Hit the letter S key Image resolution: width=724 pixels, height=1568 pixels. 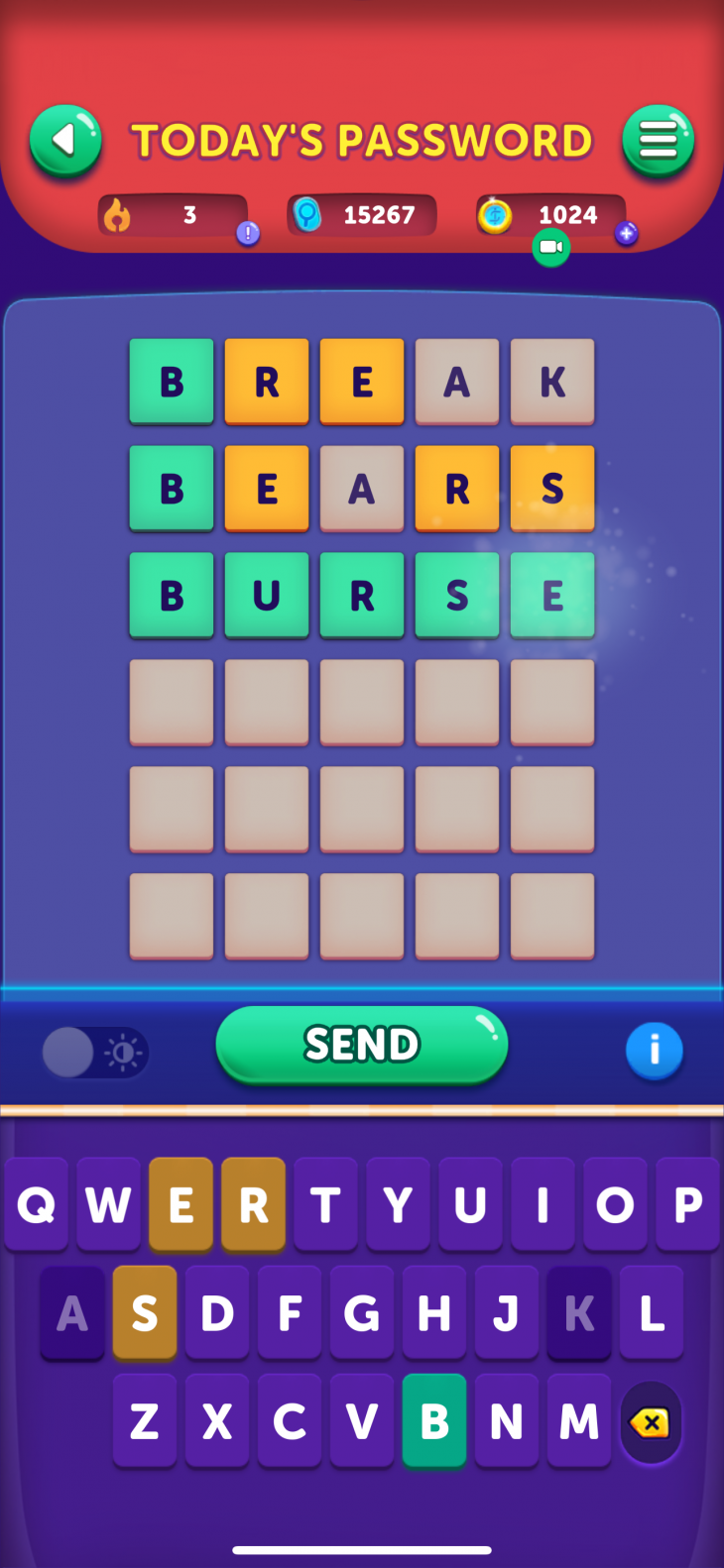pyautogui.click(x=145, y=1312)
